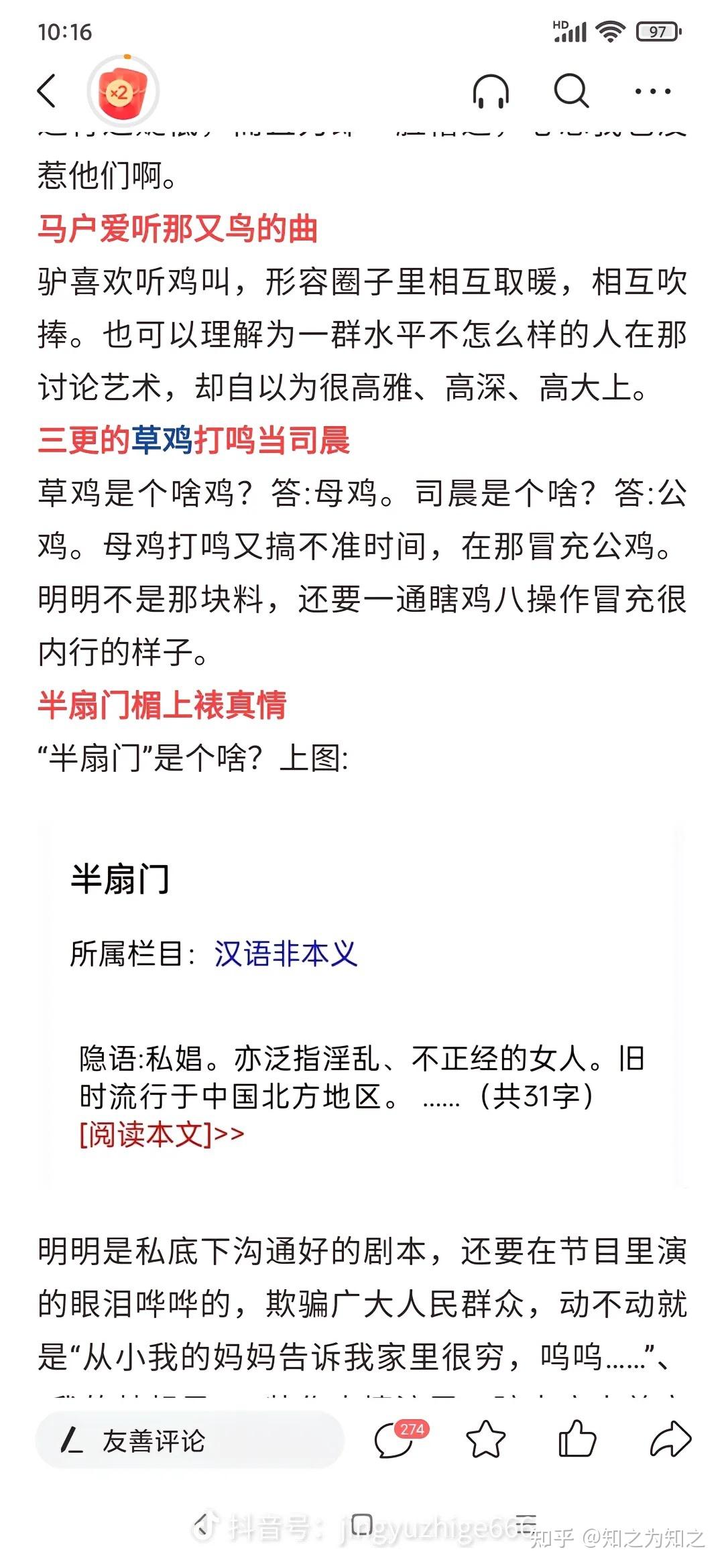Open the x2 red envelope reward
Image resolution: width=724 pixels, height=1568 pixels.
[123, 91]
